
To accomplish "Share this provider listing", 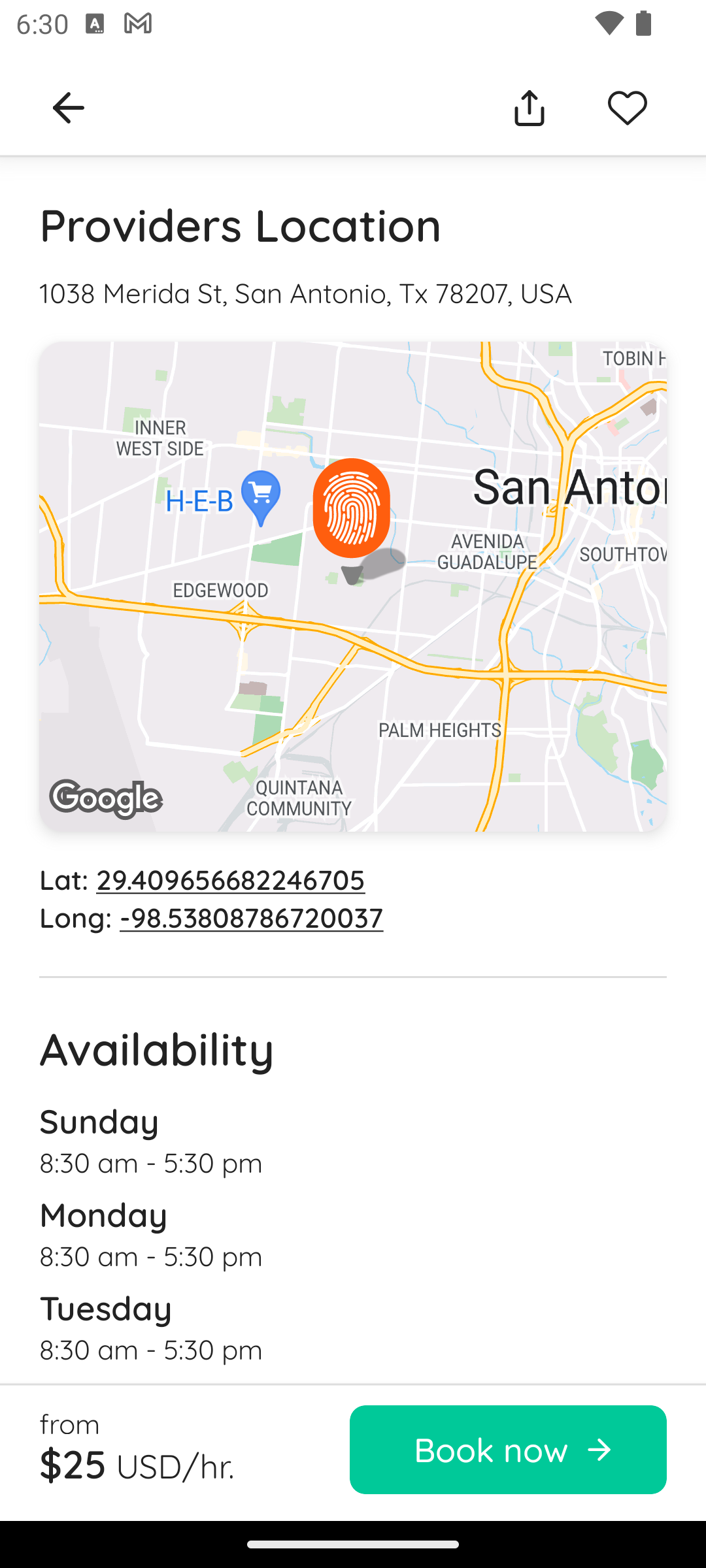I will click(x=529, y=108).
